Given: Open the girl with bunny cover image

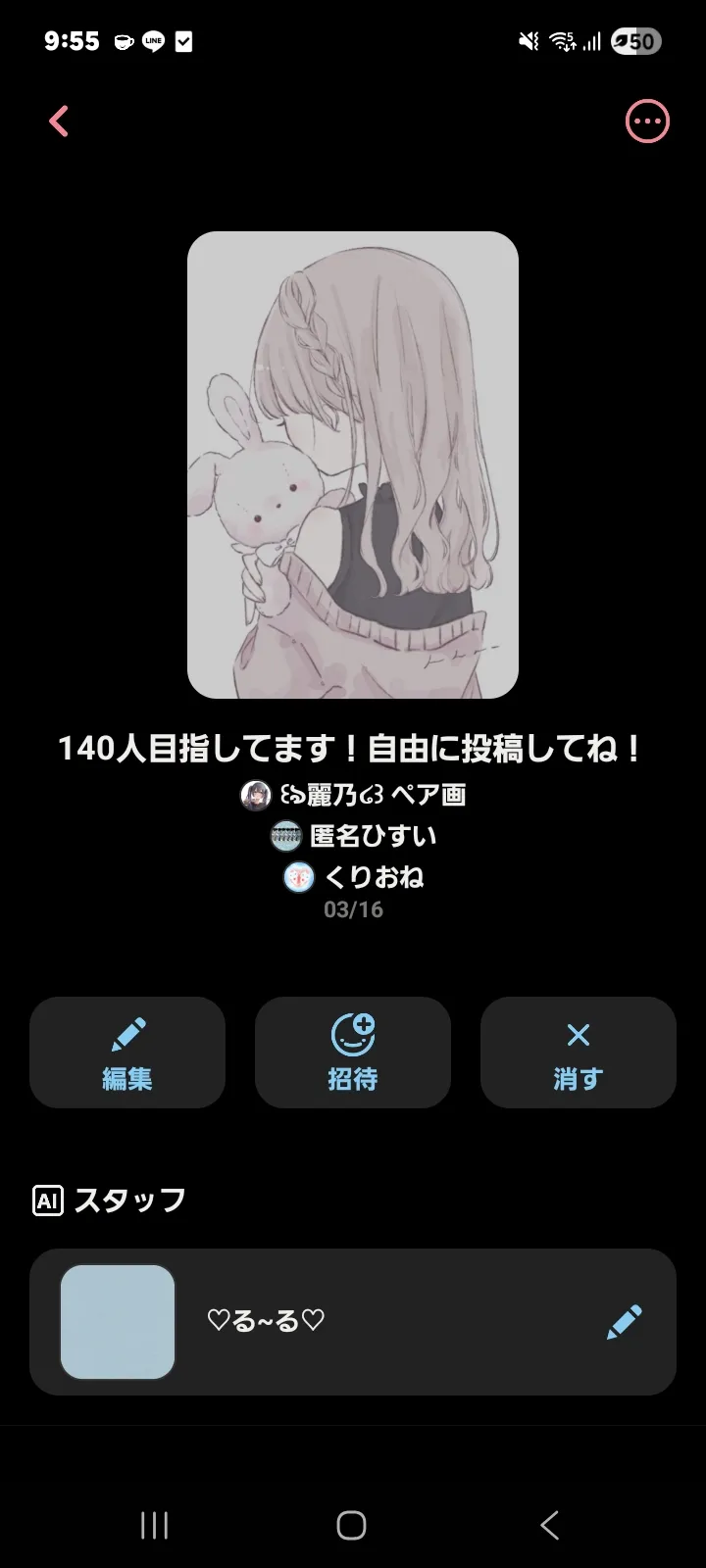Looking at the screenshot, I should click(x=353, y=465).
